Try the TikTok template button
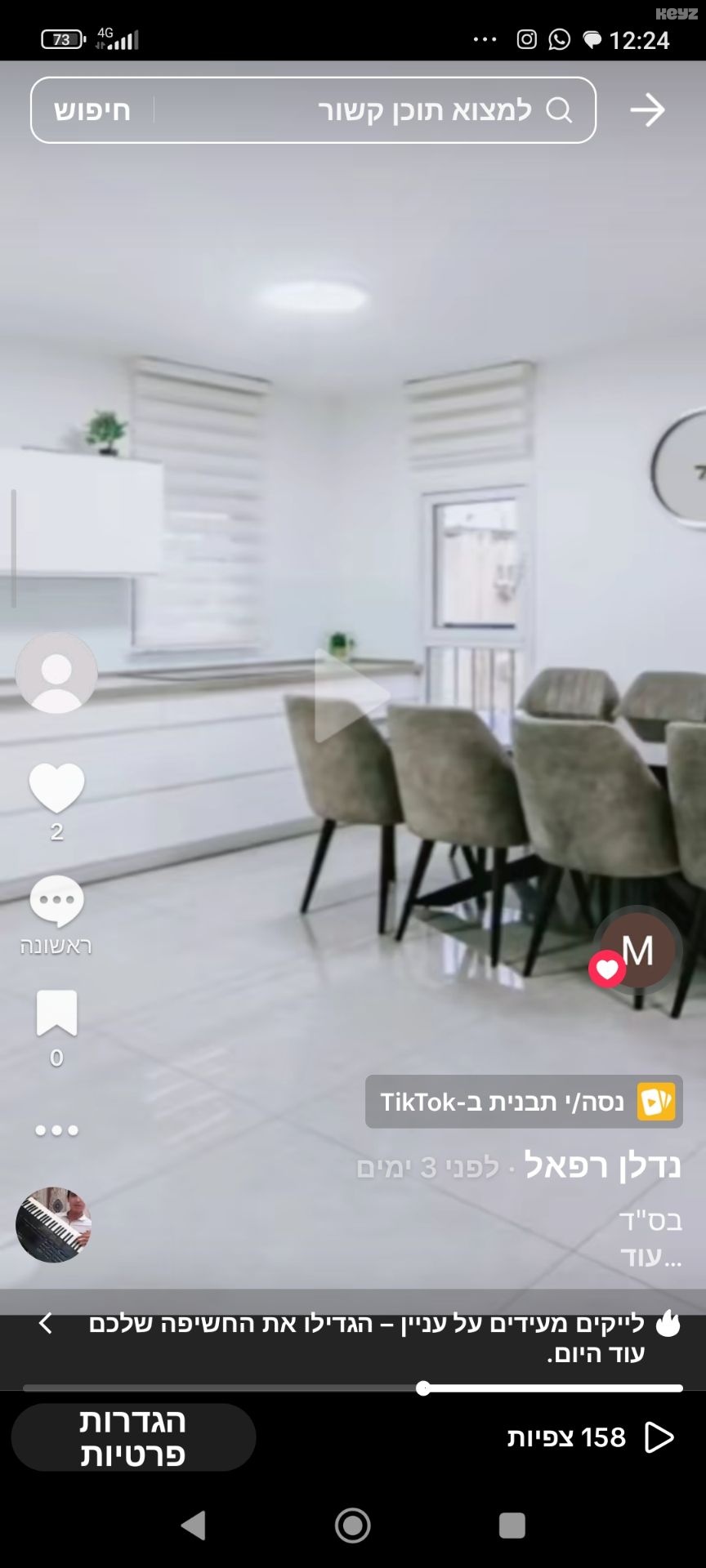Viewport: 706px width, 1568px height. coord(524,1102)
